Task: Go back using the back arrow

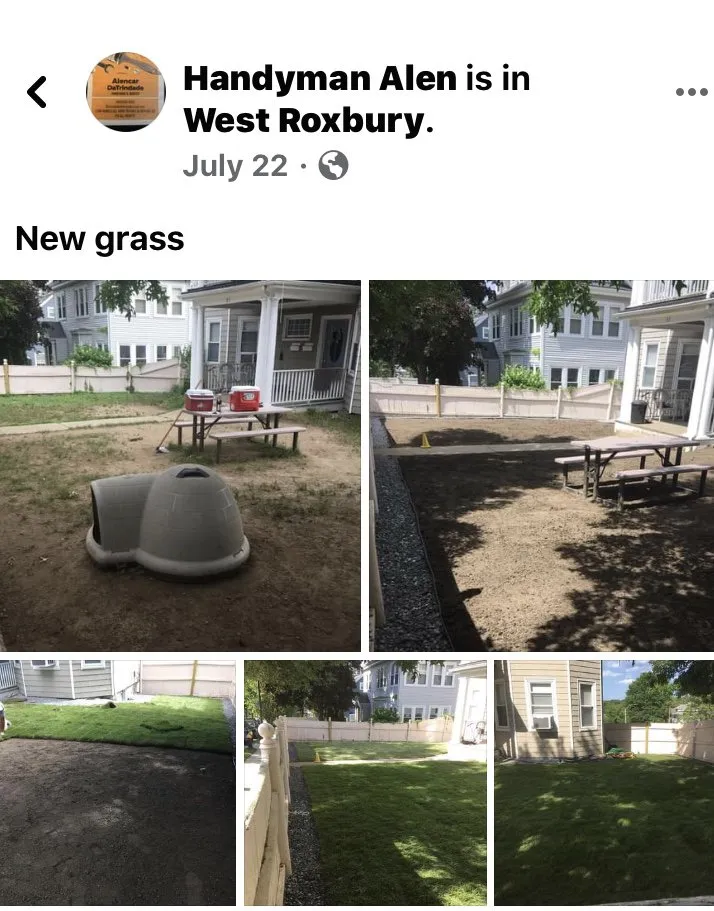Action: click(x=37, y=92)
